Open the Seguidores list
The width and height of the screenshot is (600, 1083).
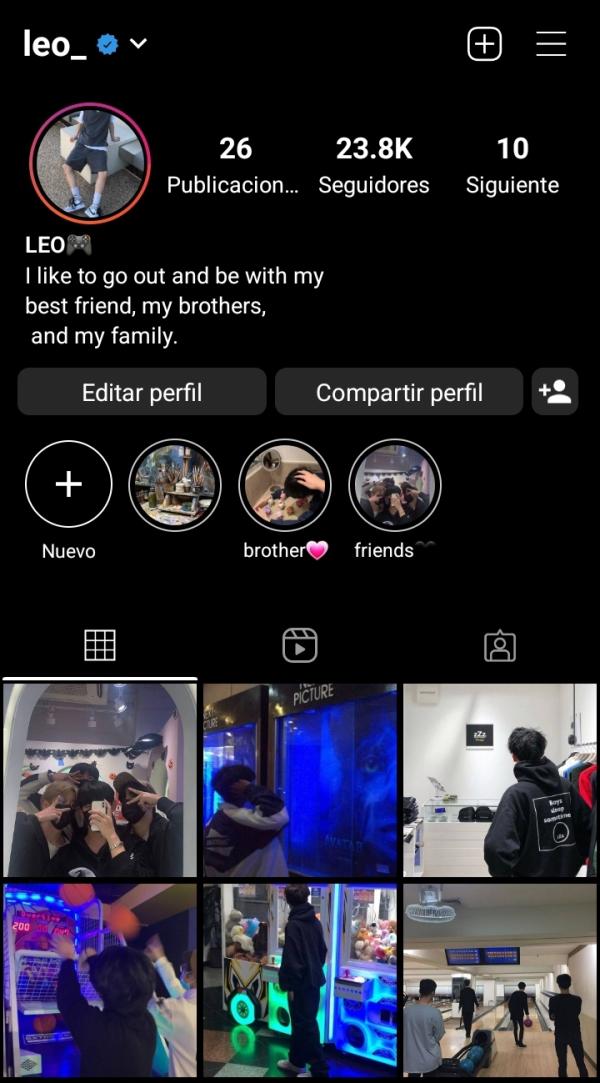[374, 165]
